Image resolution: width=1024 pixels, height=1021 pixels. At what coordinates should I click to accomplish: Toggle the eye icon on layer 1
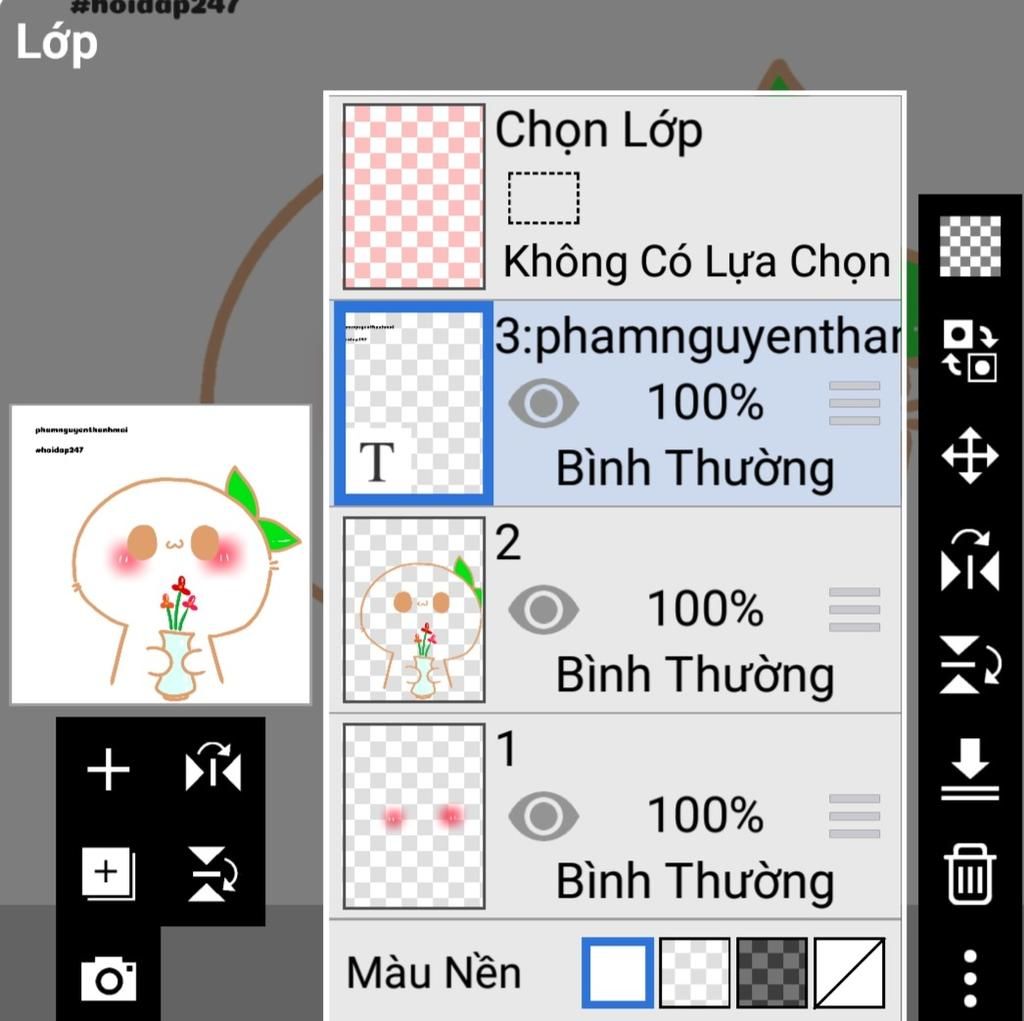pos(543,815)
